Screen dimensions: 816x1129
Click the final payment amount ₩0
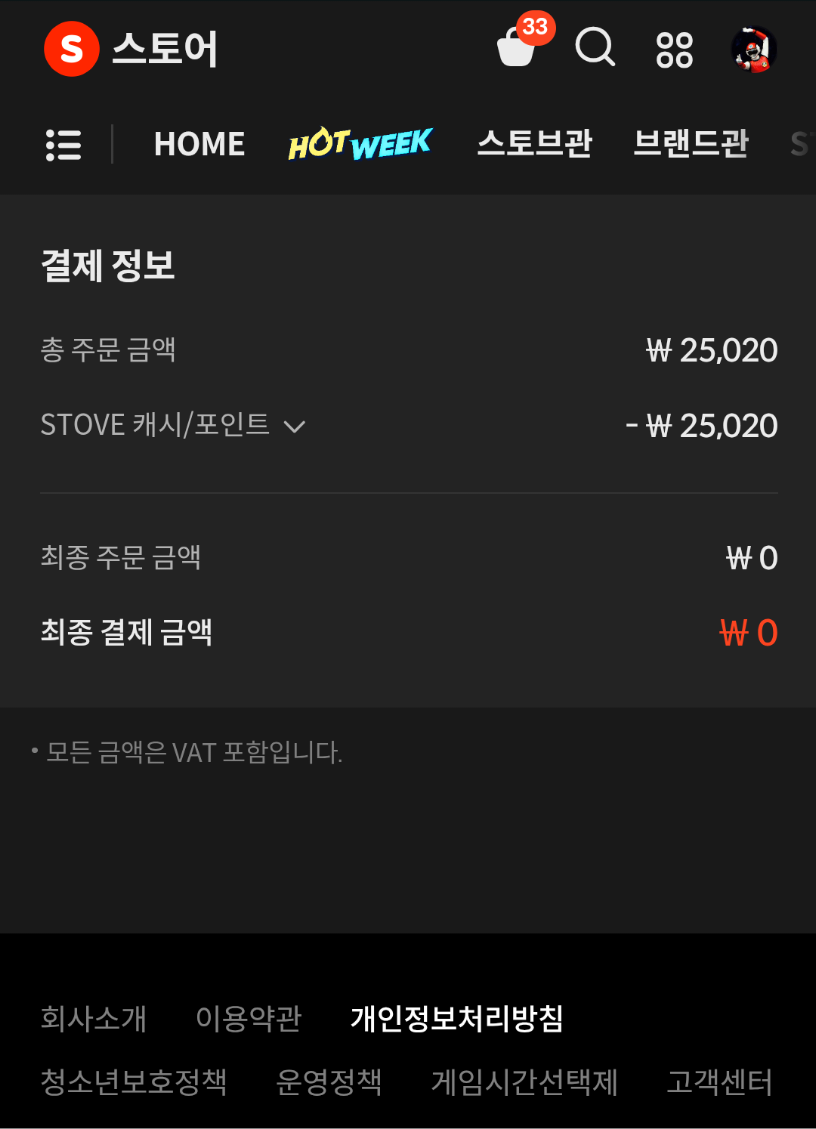click(750, 632)
